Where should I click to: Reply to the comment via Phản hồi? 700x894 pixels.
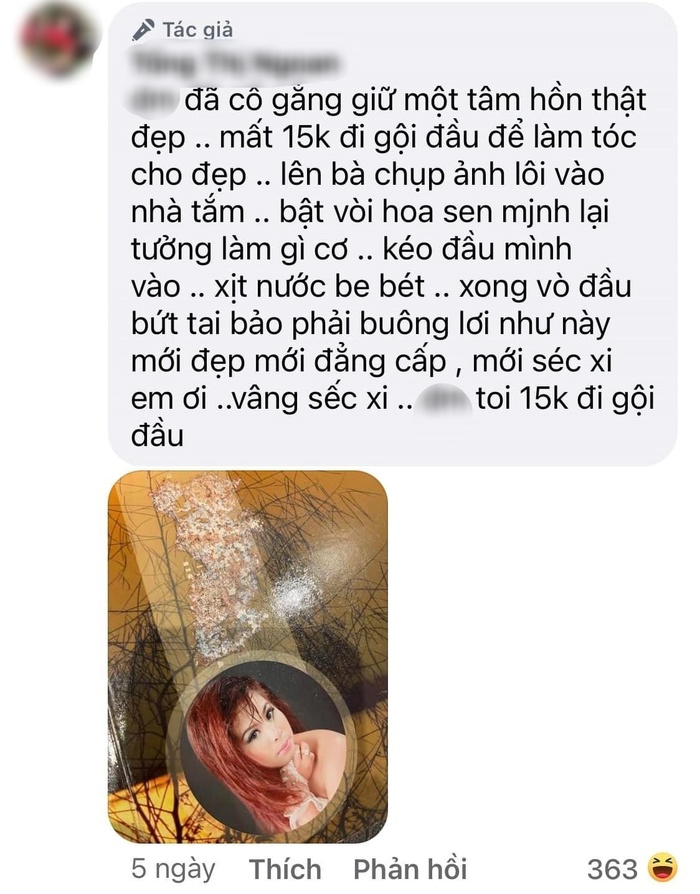(x=410, y=868)
